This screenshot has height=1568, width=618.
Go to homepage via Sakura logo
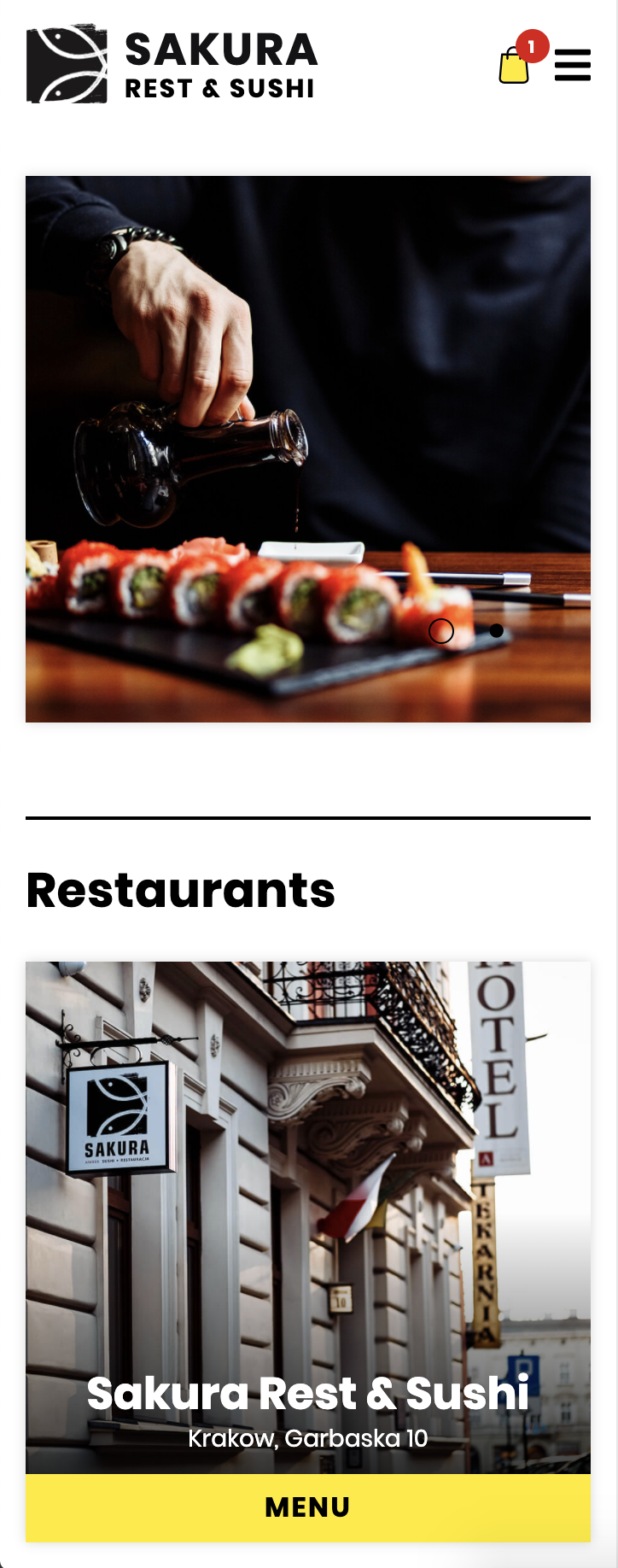[172, 65]
